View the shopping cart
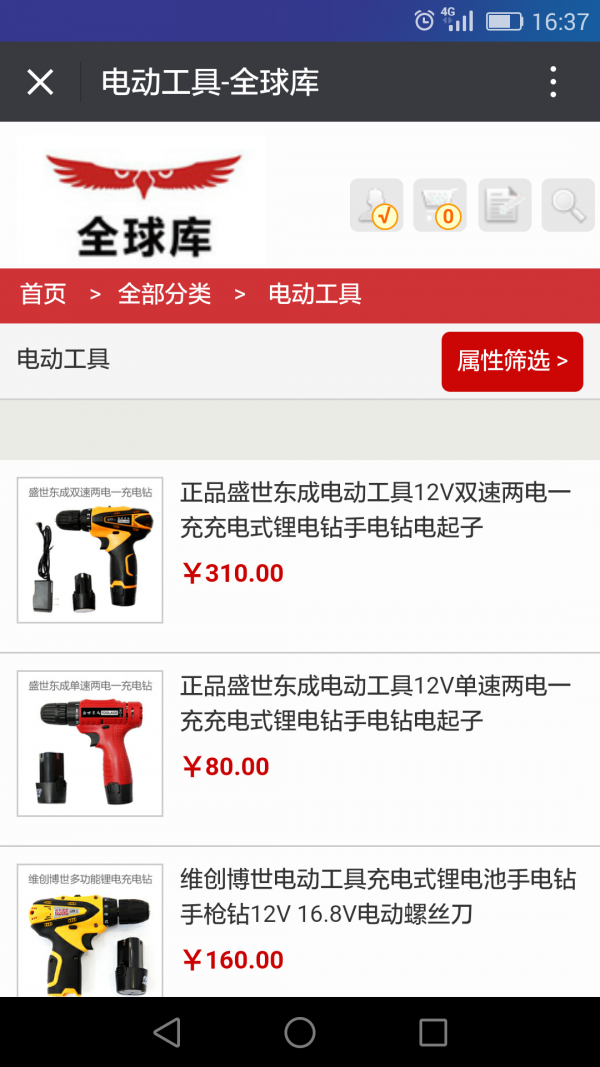Viewport: 600px width, 1067px height. [440, 205]
